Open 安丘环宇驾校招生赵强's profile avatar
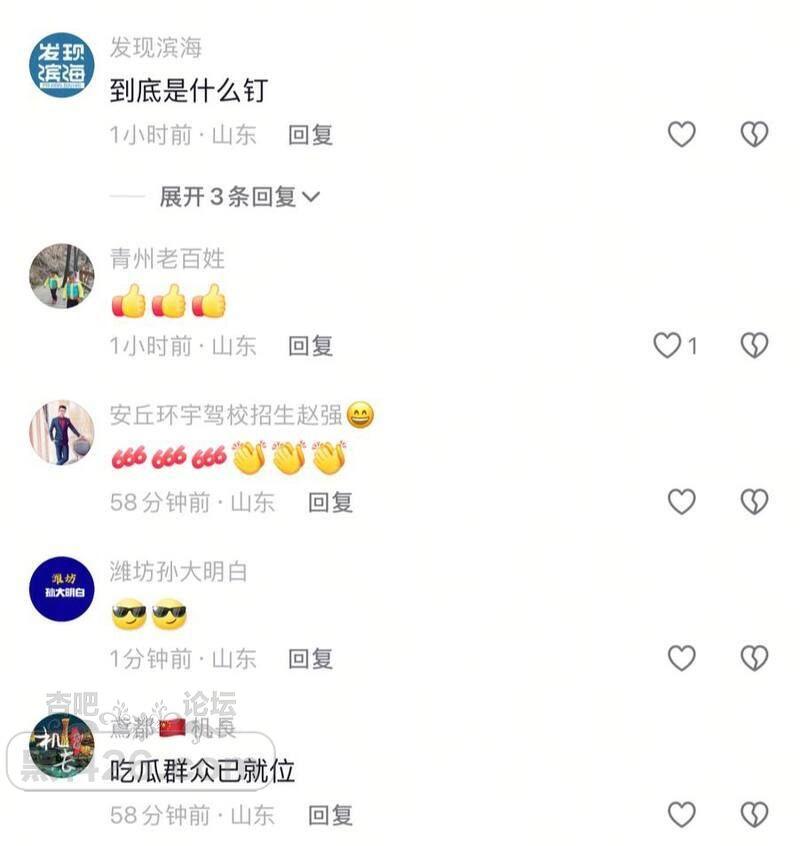 [62, 433]
